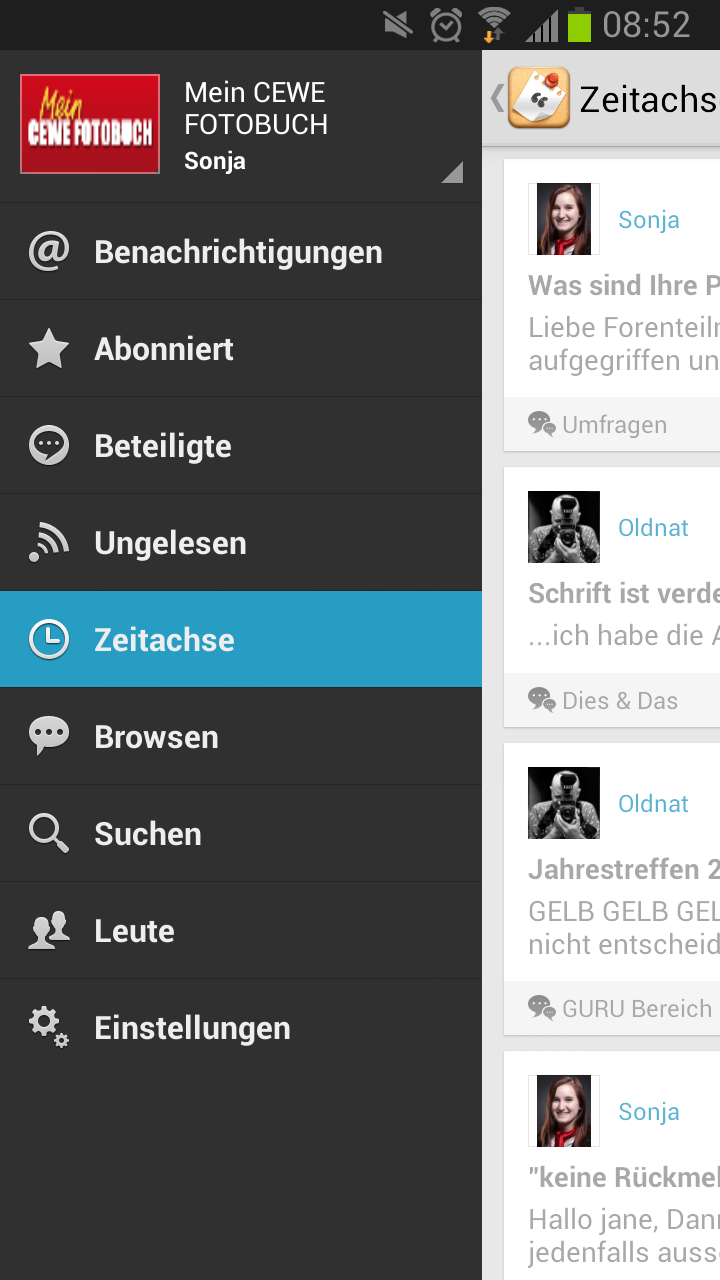Close the drawer via the Zeitachse app icon

[x=536, y=98]
